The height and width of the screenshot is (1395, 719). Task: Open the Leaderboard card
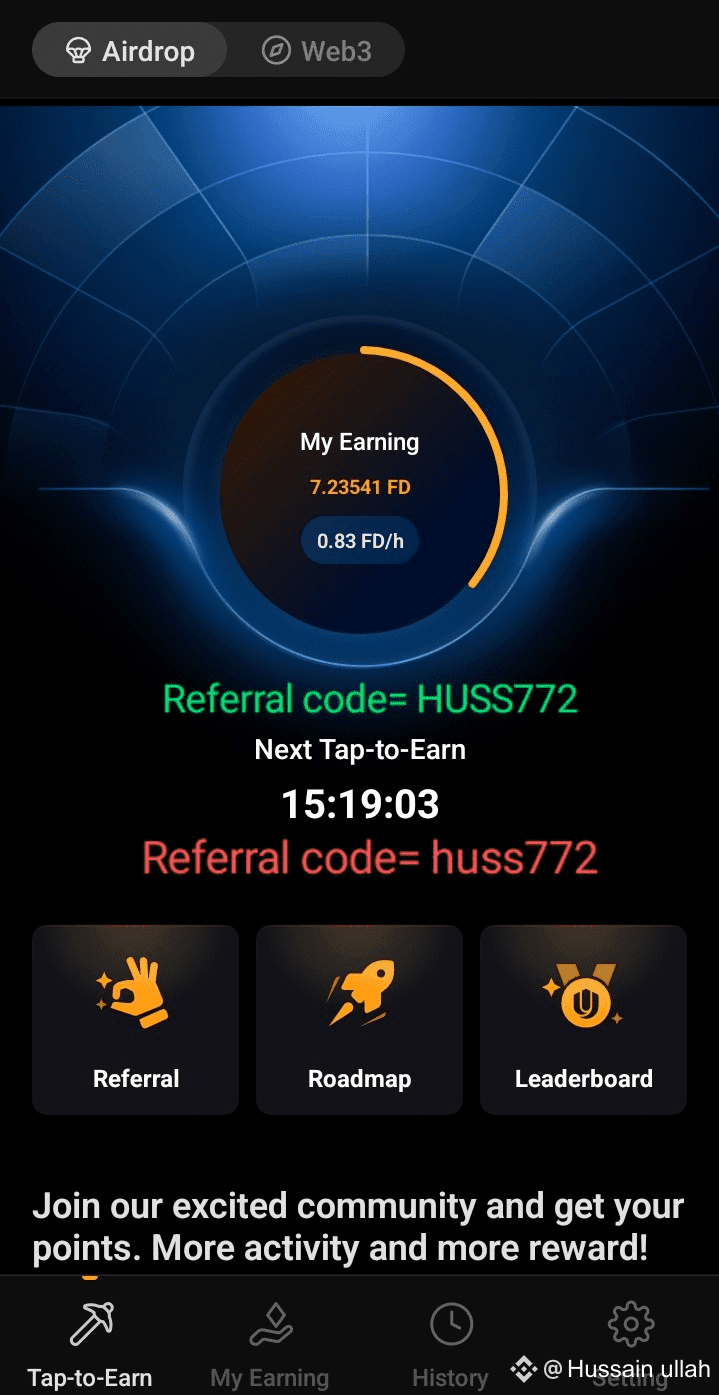[x=583, y=1019]
